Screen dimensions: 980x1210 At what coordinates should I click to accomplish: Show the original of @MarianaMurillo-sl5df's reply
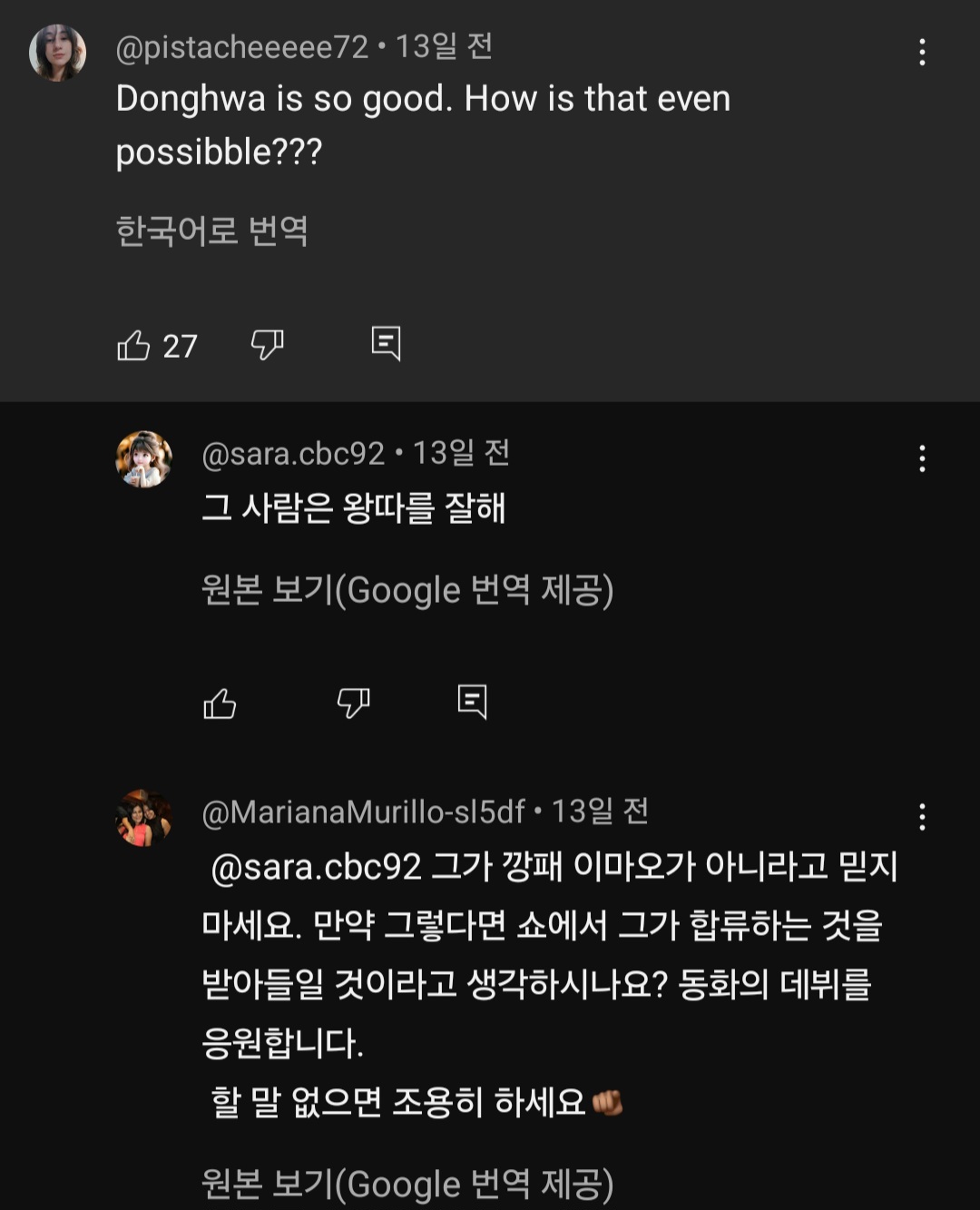pos(407,1184)
